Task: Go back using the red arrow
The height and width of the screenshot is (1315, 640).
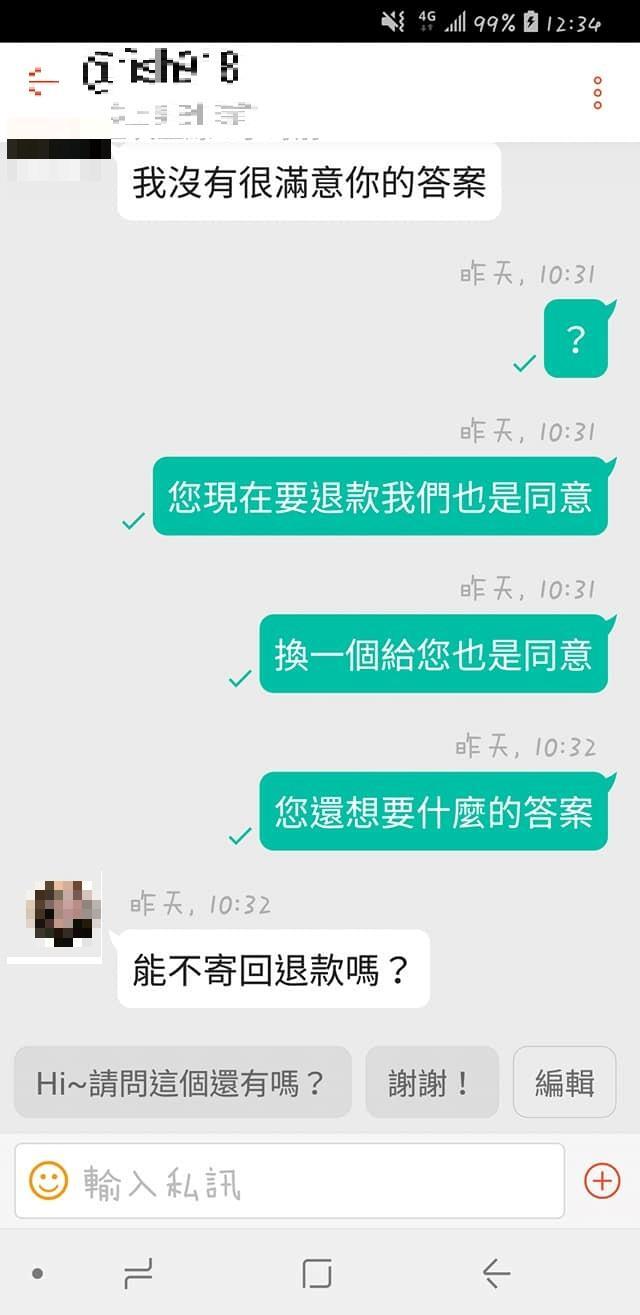Action: (x=43, y=81)
